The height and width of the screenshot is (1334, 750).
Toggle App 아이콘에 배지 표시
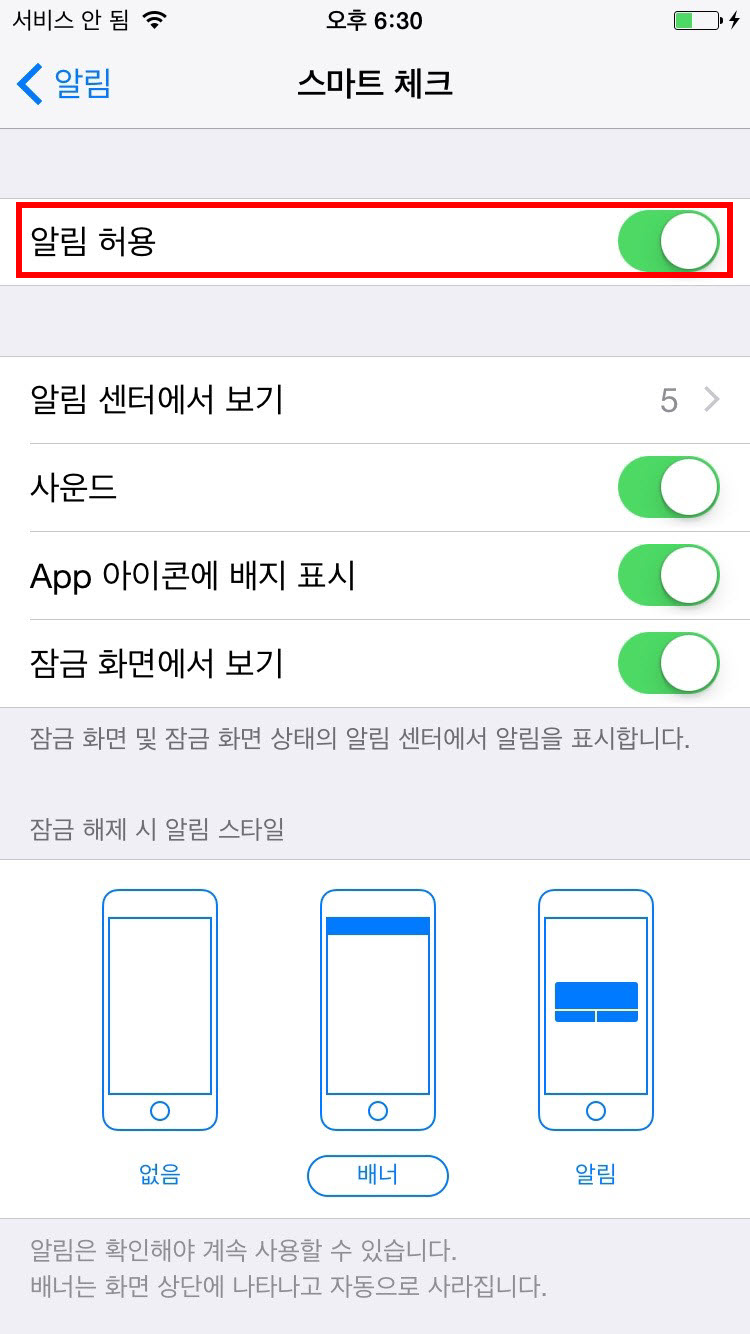[668, 575]
